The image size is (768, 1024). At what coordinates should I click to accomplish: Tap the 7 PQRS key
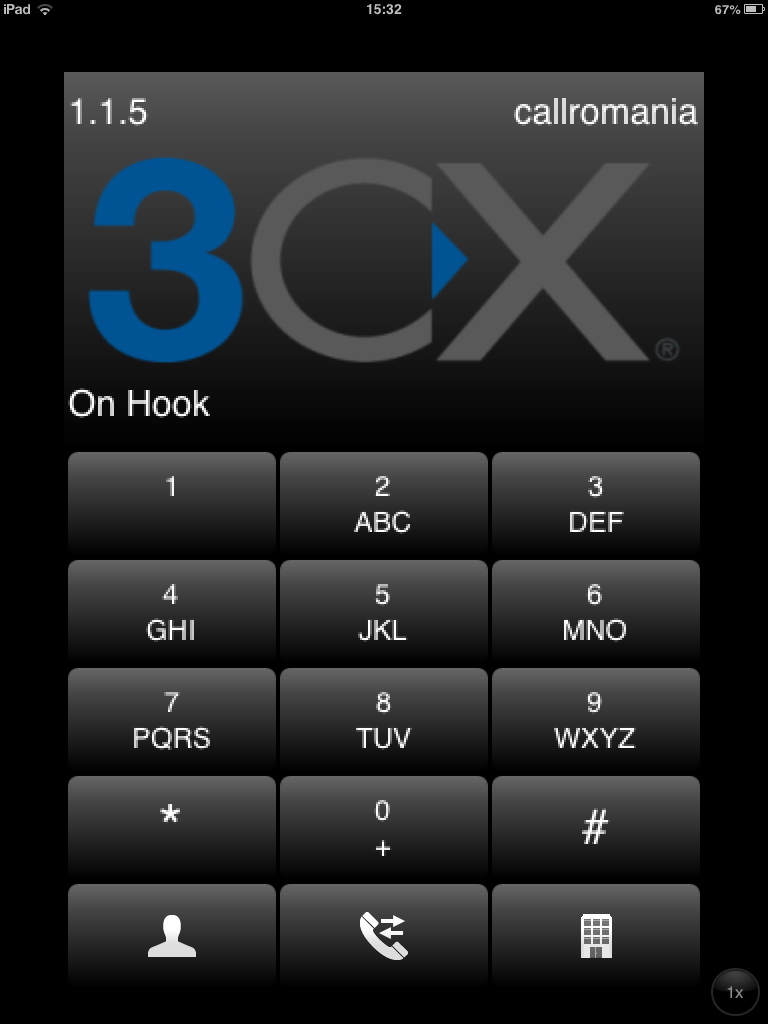point(171,718)
